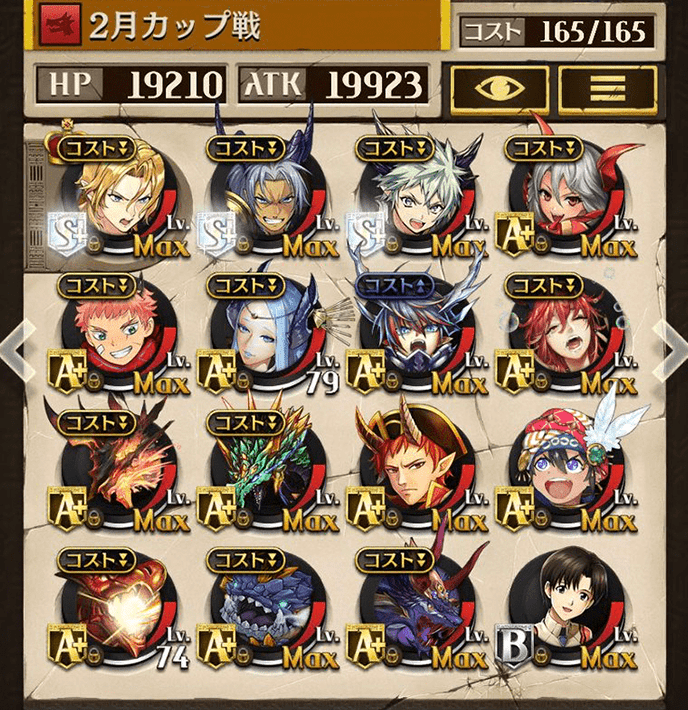
Task: Open the list menu button
Action: coord(607,88)
